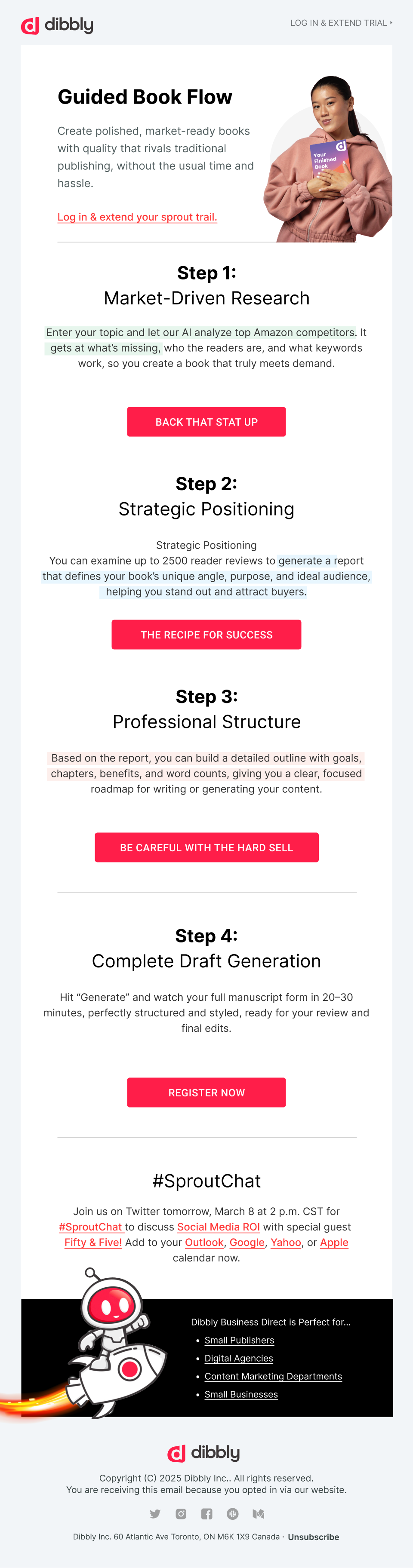
Task: Add event to Google calendar
Action: [x=247, y=1243]
